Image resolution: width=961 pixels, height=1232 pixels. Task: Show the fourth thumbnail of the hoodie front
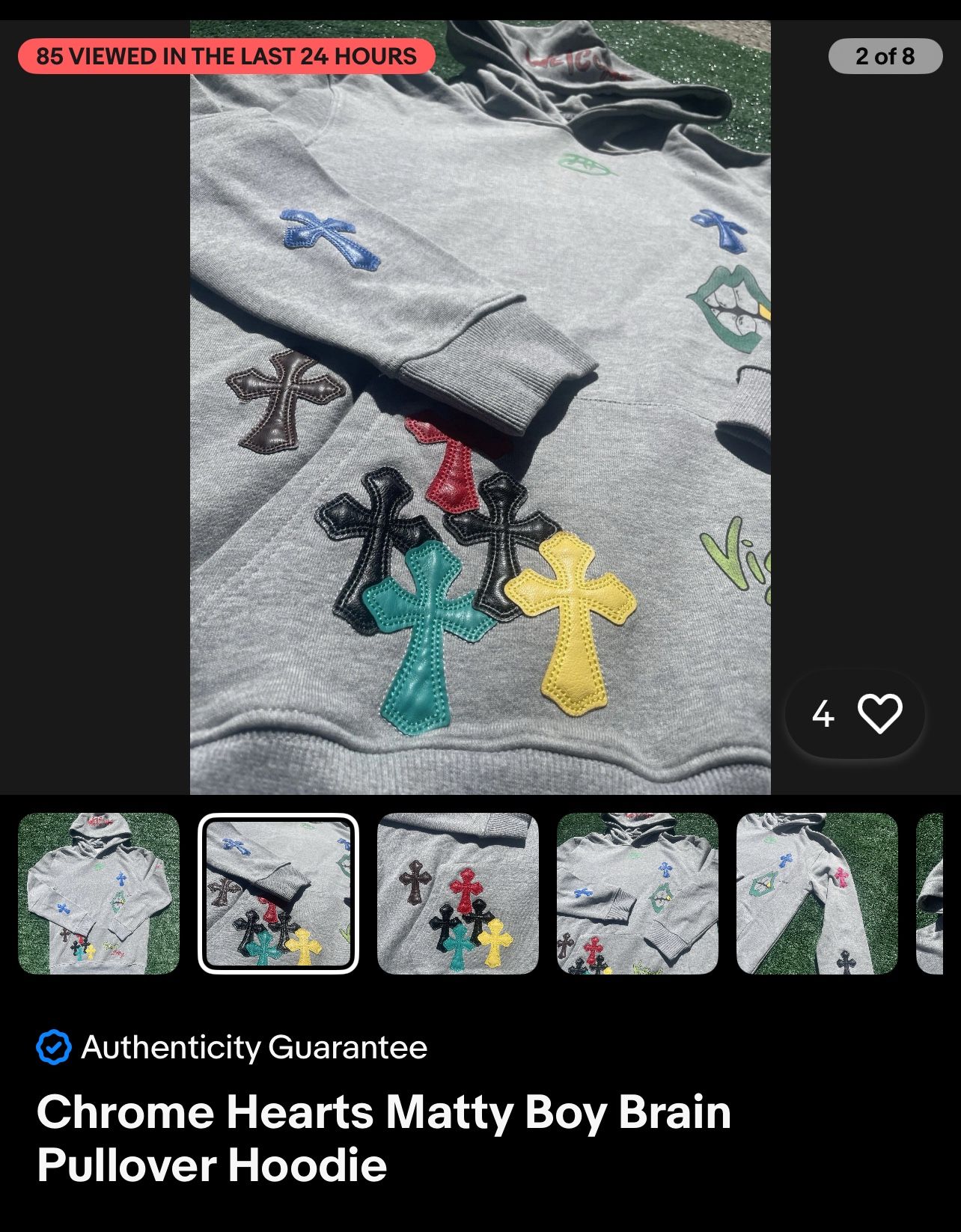coord(638,893)
